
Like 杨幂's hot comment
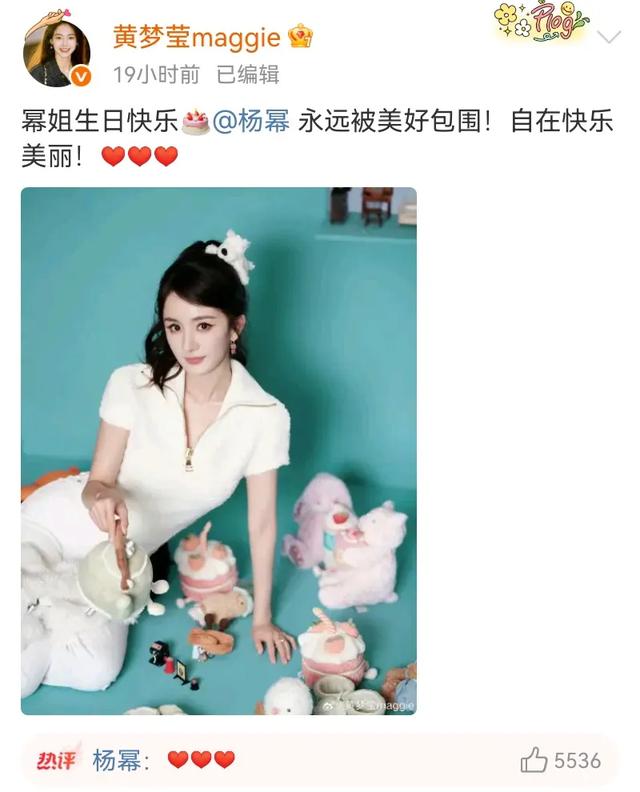tap(534, 760)
